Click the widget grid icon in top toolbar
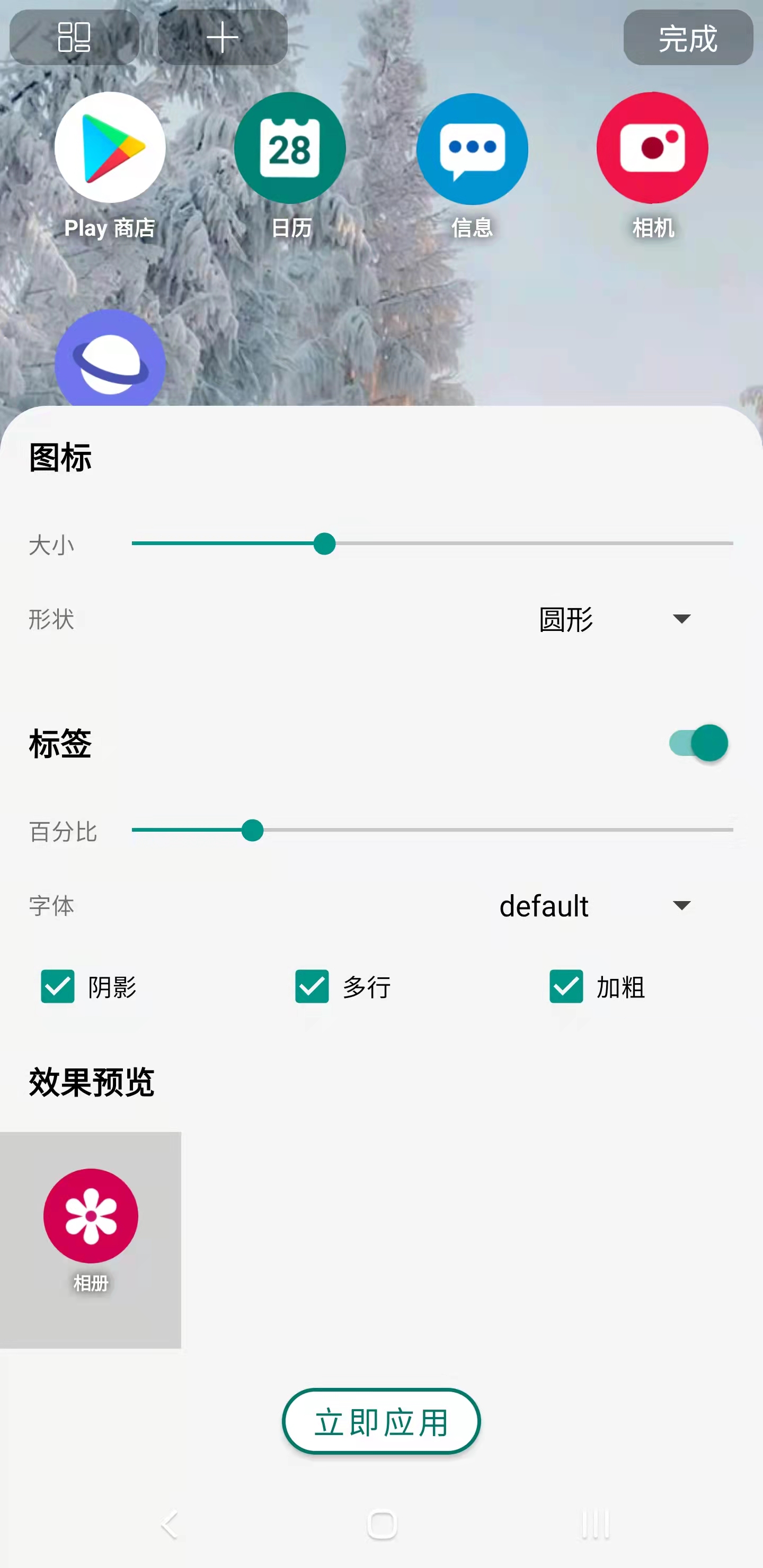 73,38
